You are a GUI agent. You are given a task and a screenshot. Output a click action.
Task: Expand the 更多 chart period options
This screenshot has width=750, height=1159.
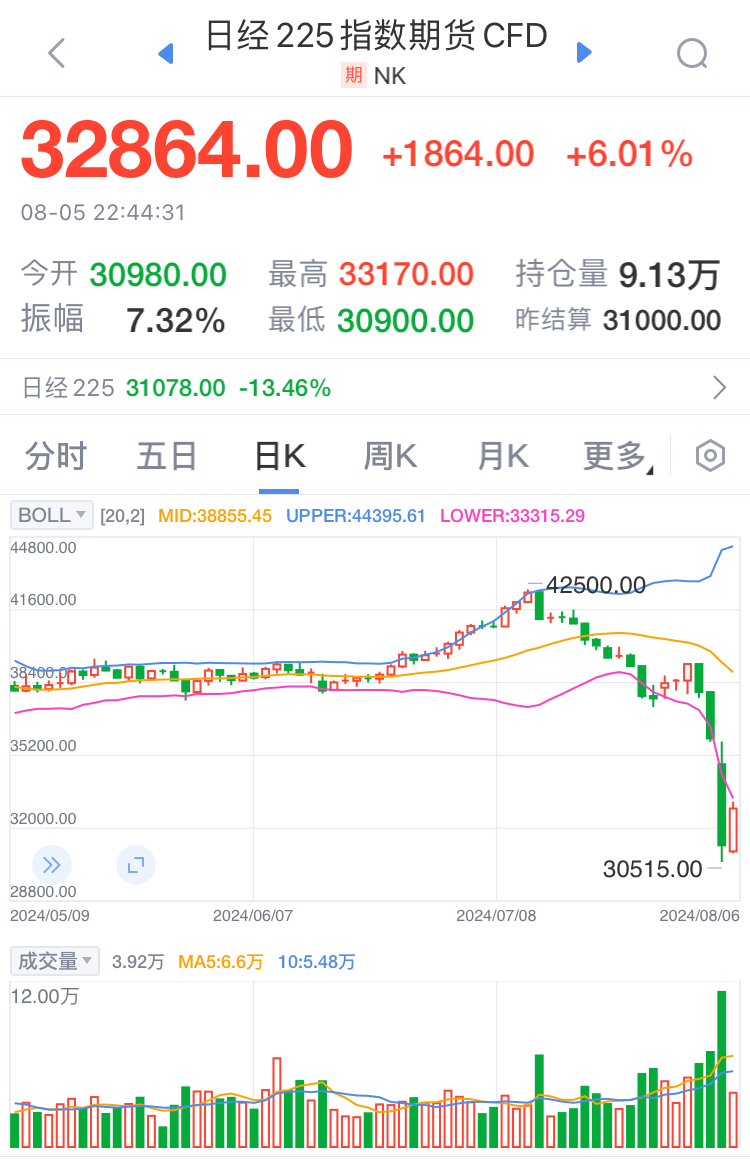click(x=616, y=457)
